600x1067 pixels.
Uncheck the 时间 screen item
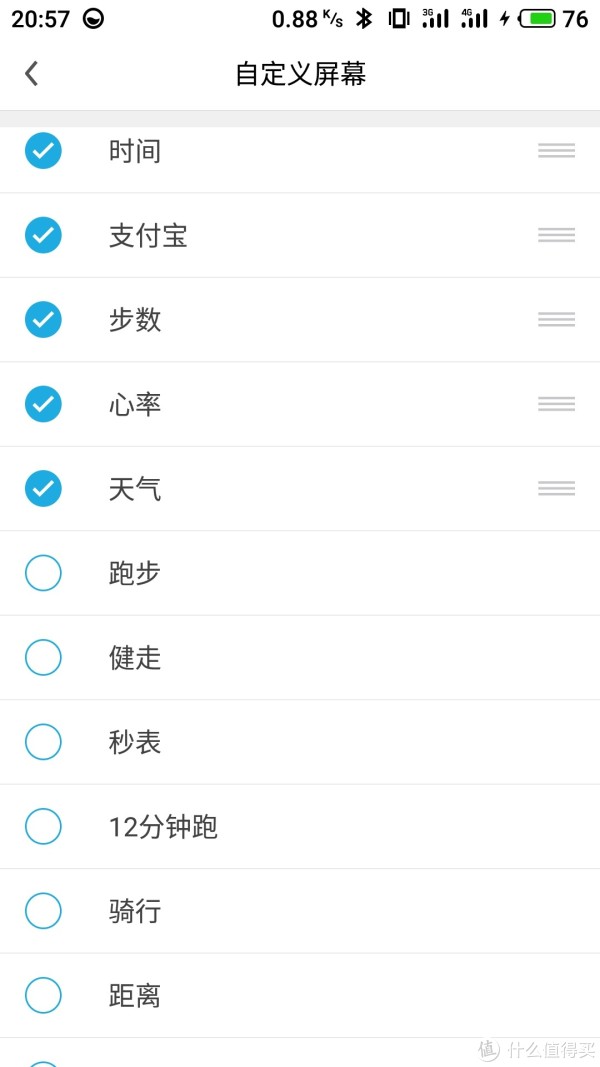[x=43, y=150]
